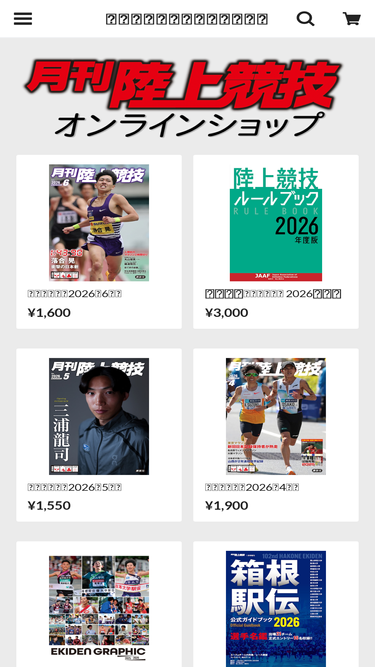This screenshot has height=667, width=375.
Task: Open the Hakone Ekiden 2026 guidebook card
Action: coord(276,604)
